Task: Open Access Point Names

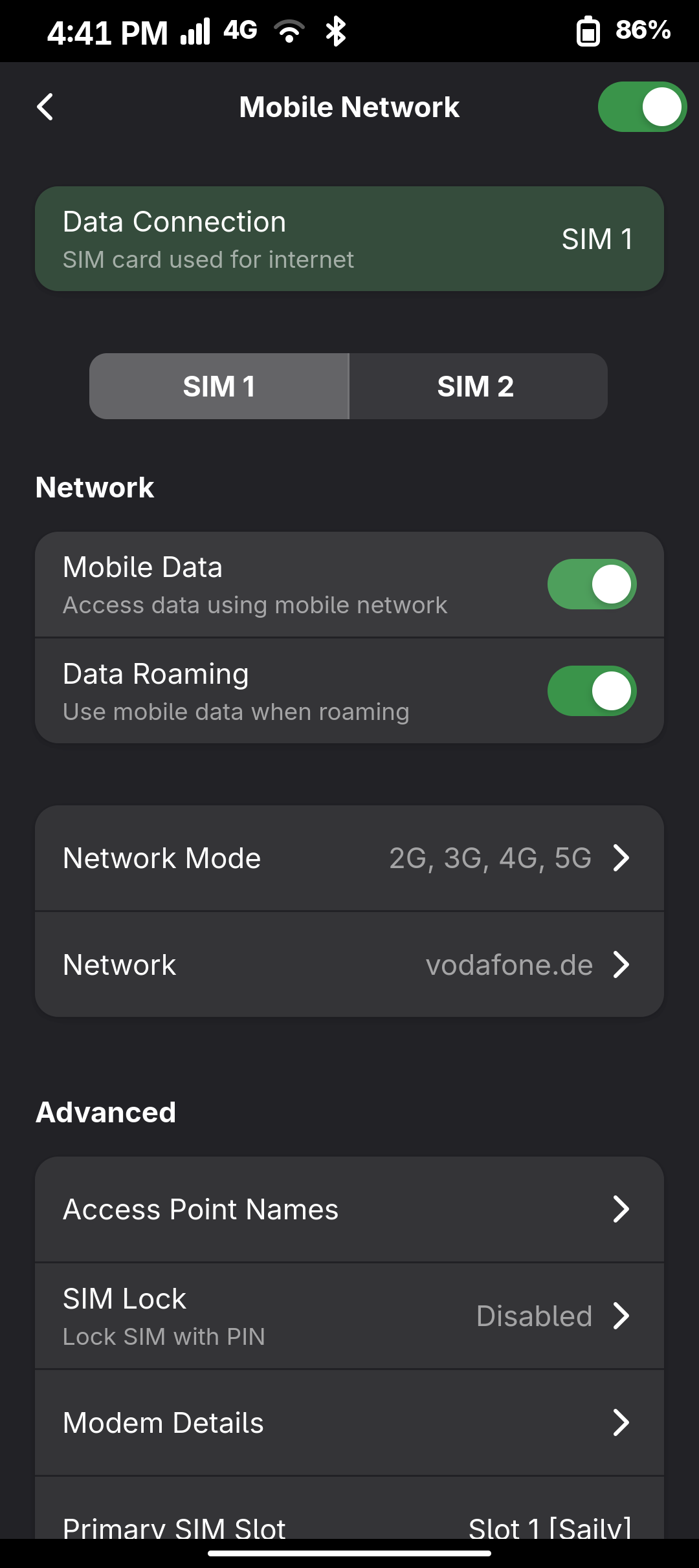Action: pyautogui.click(x=349, y=1209)
